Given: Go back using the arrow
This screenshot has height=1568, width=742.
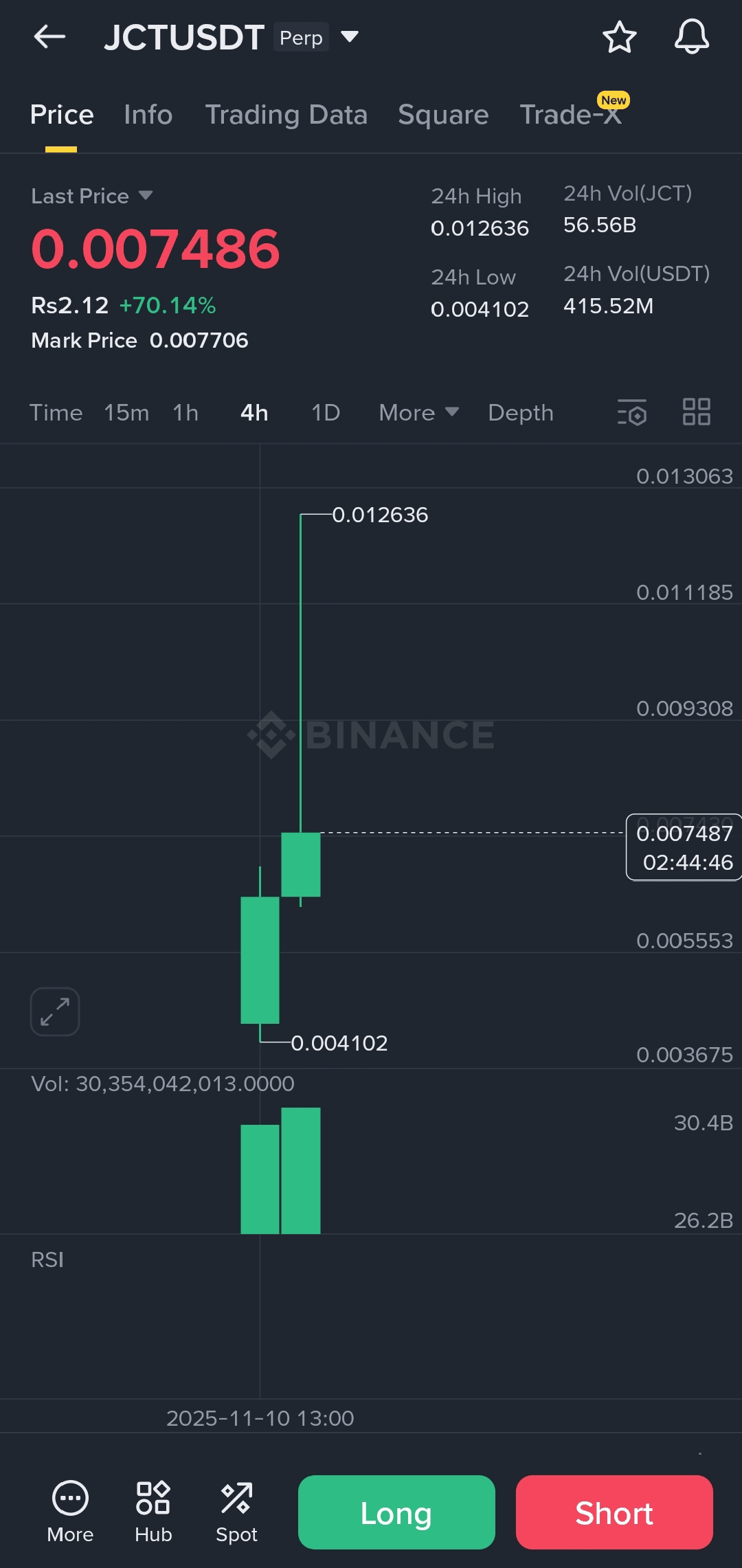Looking at the screenshot, I should (49, 37).
